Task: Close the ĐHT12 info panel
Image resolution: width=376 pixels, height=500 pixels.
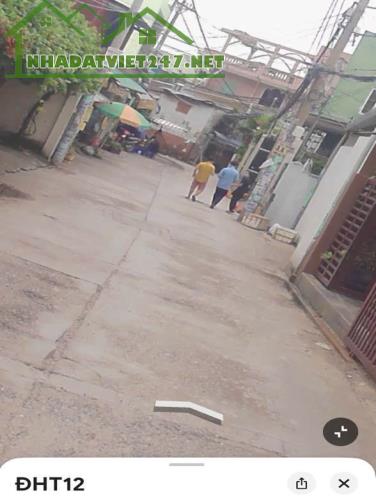Action: tap(344, 483)
